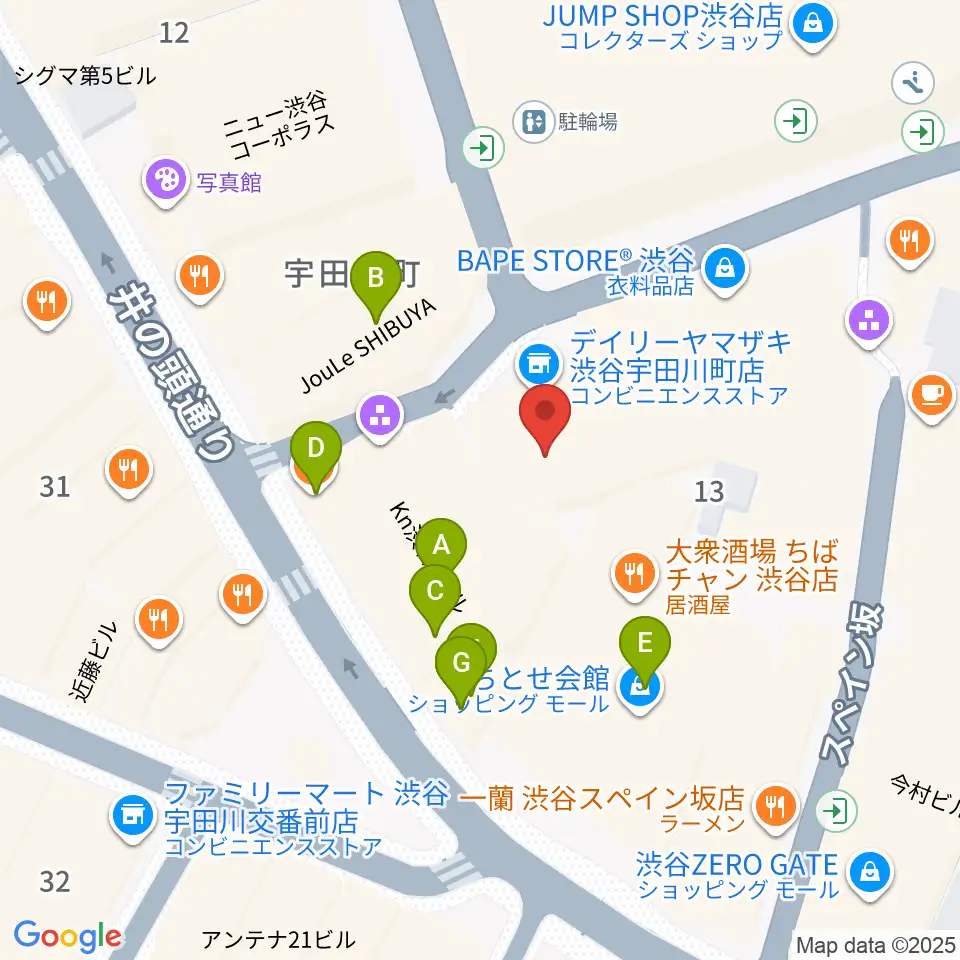Select green marker A

point(441,543)
